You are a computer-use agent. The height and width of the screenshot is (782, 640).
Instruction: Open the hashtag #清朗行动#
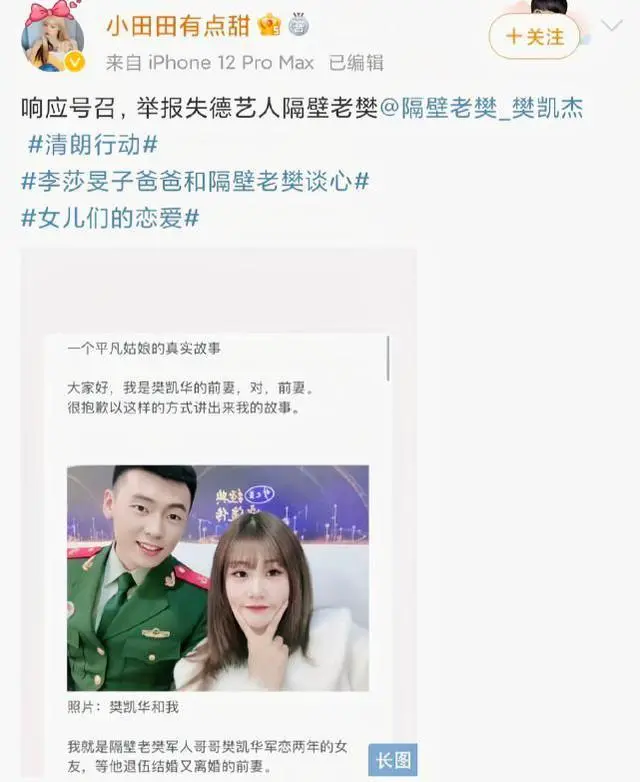coord(93,145)
